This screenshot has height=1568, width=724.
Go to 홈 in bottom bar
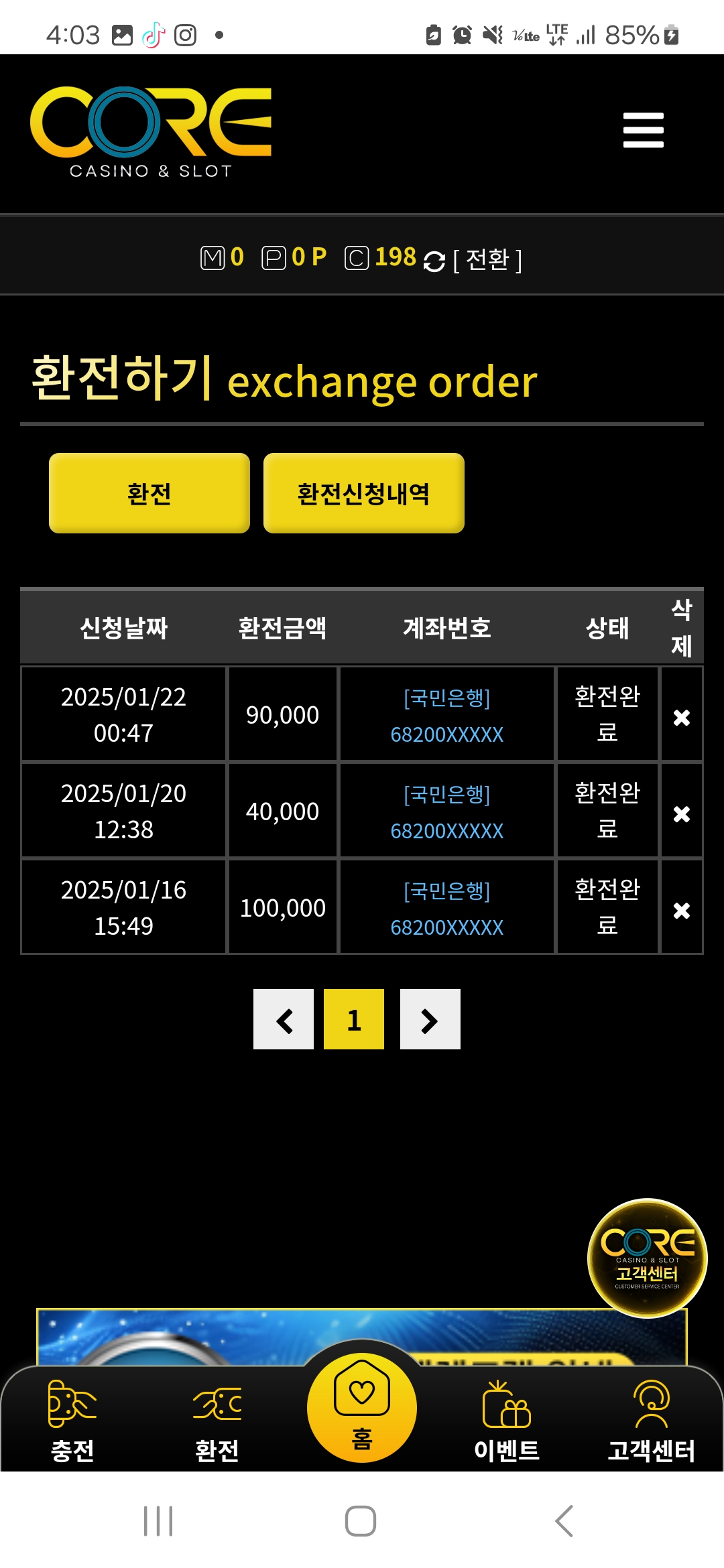(362, 1407)
